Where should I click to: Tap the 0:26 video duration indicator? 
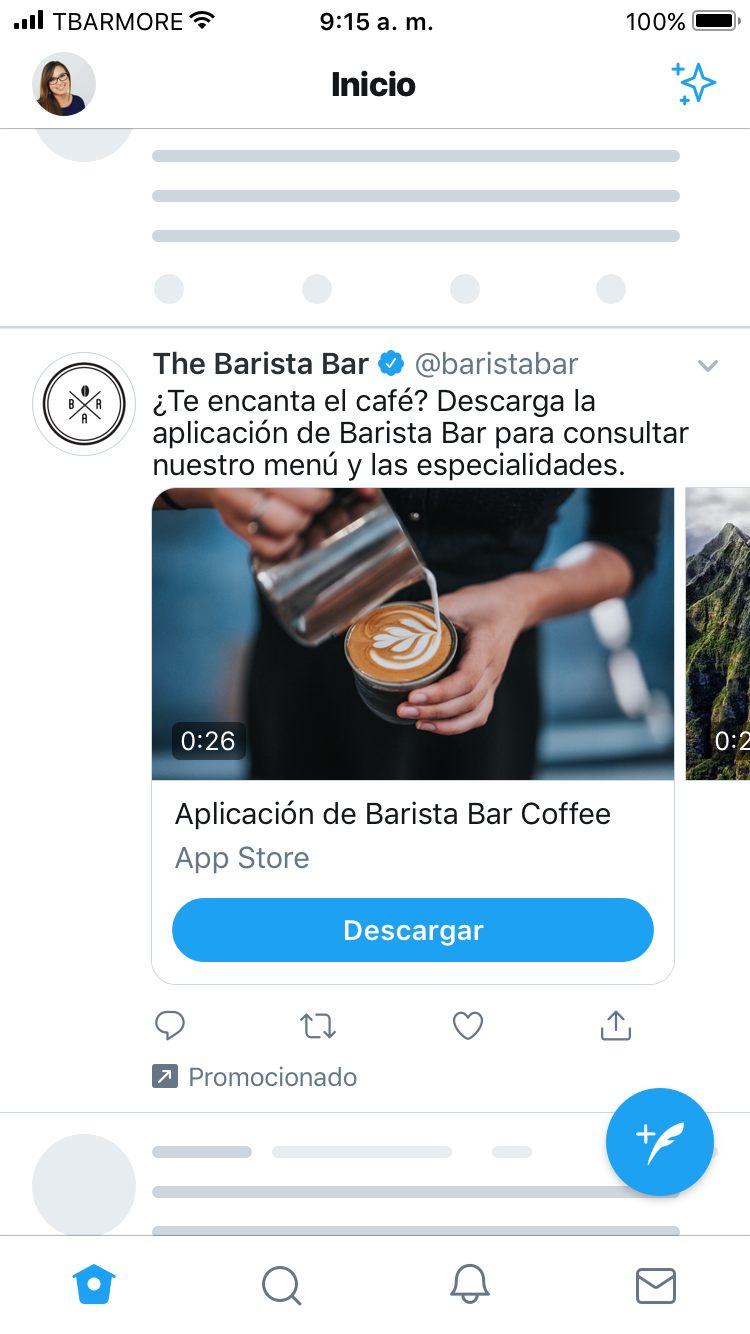point(207,741)
